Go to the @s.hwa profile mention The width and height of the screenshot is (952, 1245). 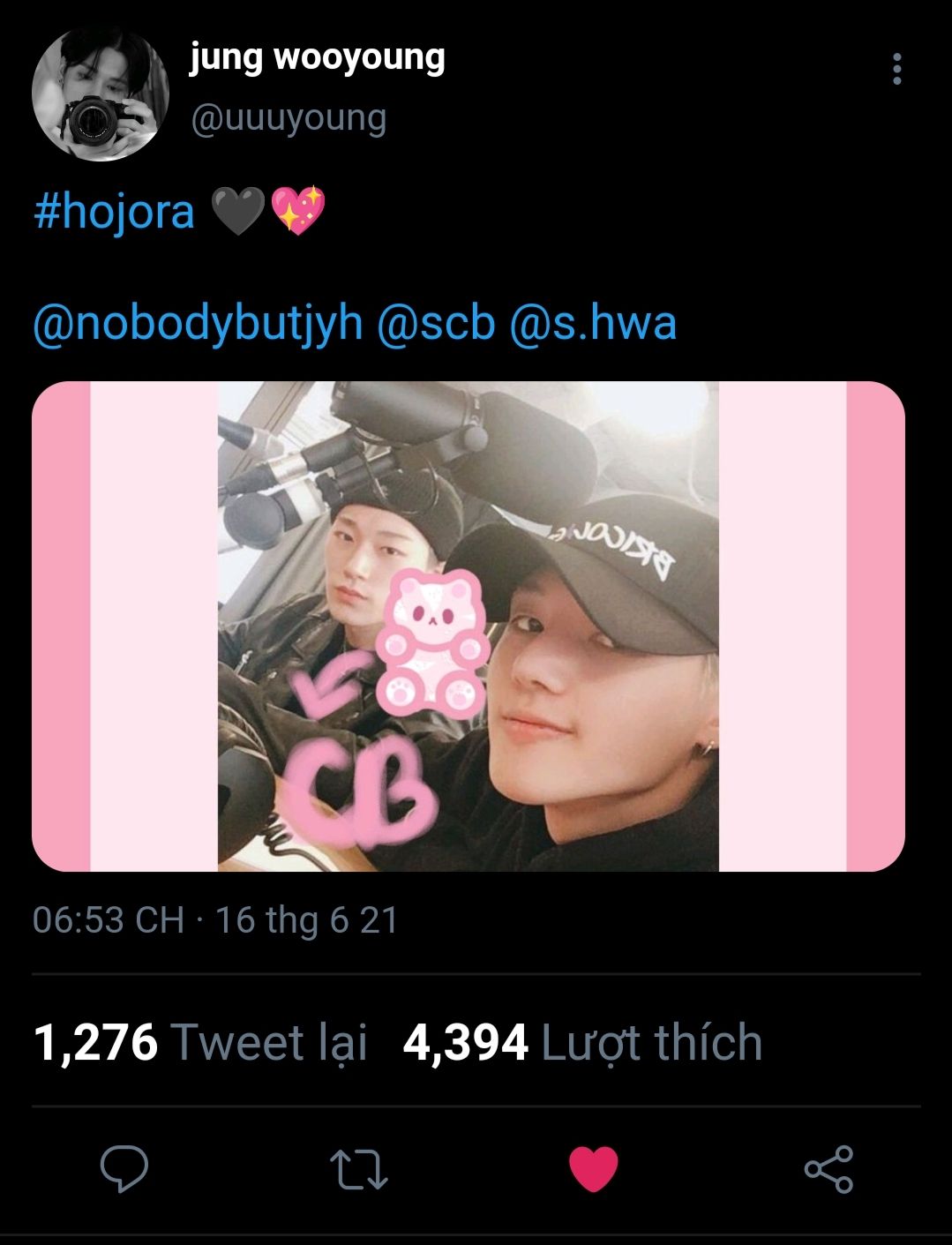[x=593, y=323]
